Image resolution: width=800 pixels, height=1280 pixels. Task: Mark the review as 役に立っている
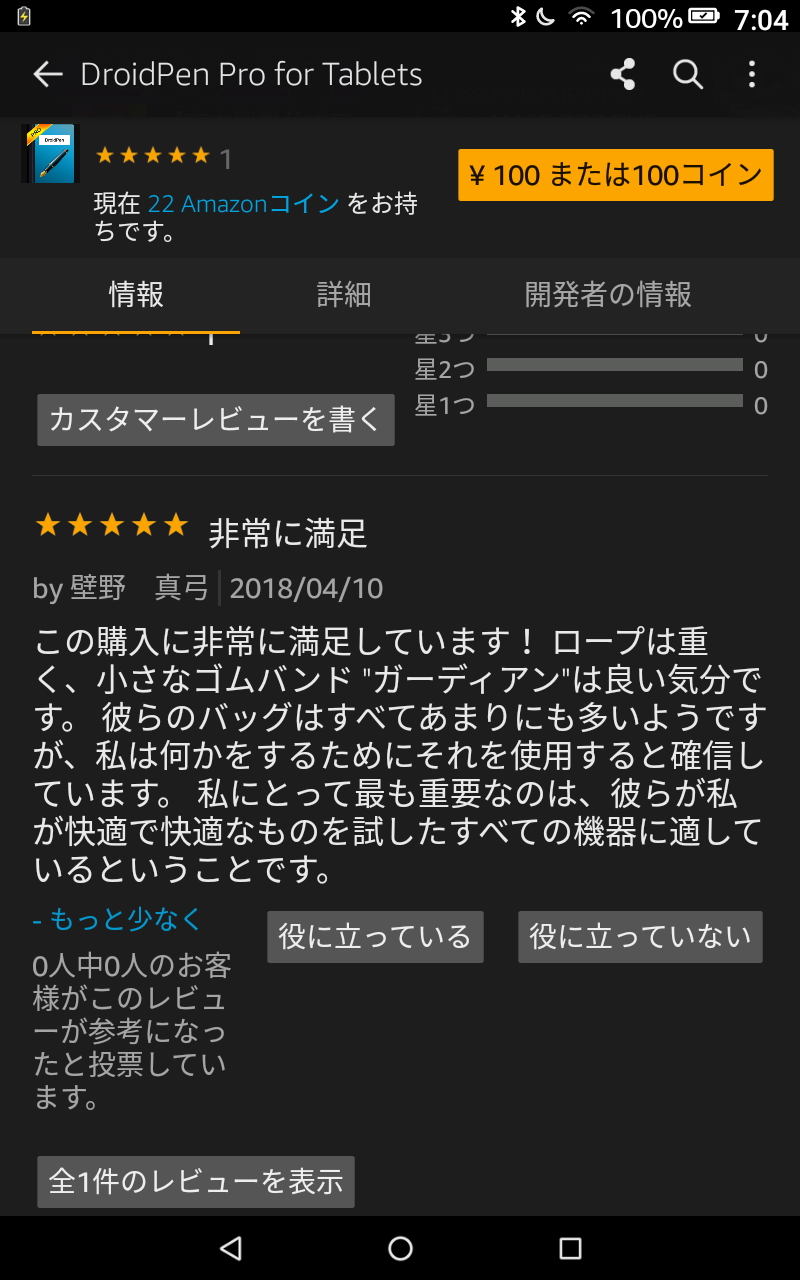375,937
